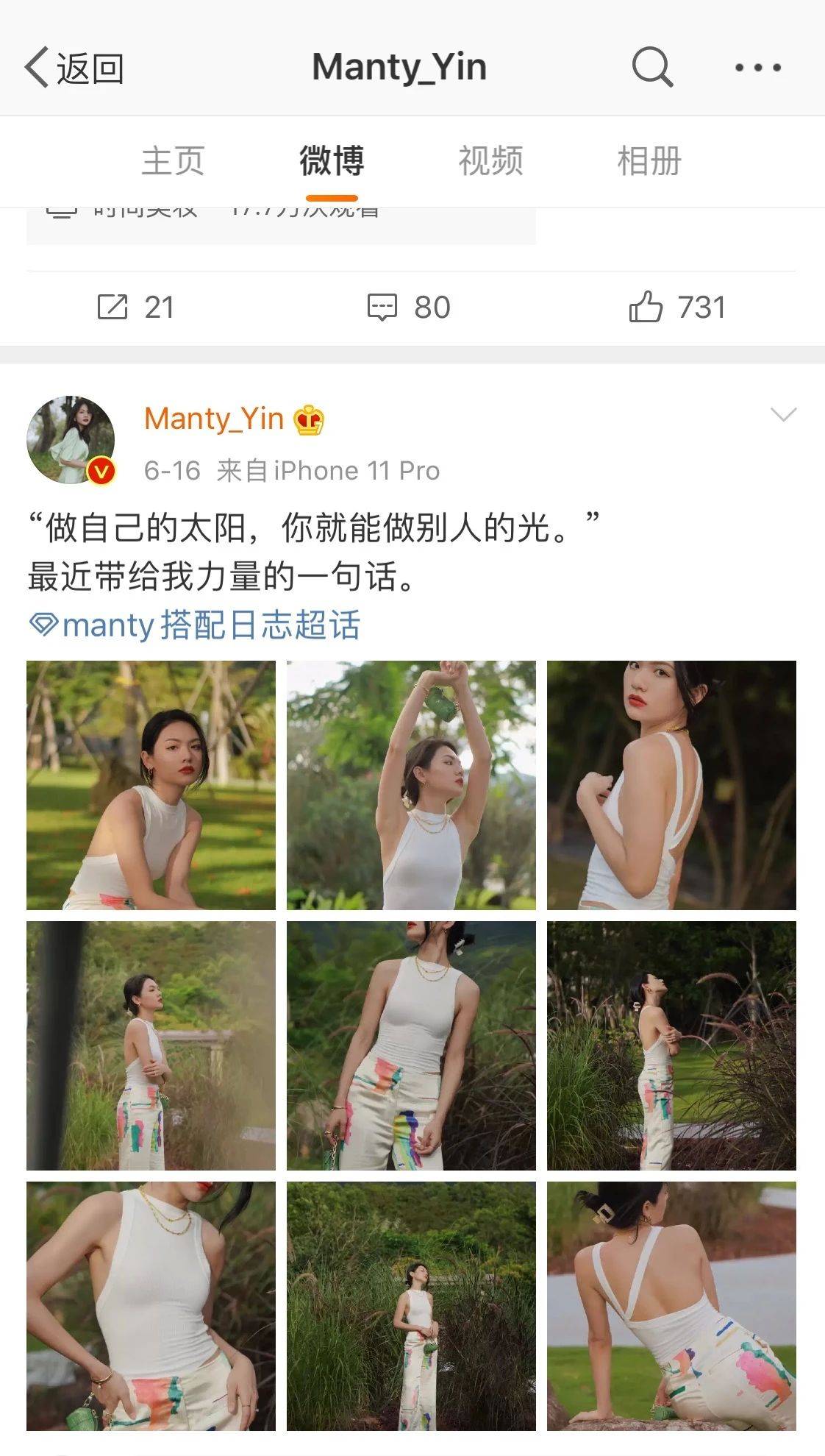Open the three-dot overflow menu

(757, 68)
